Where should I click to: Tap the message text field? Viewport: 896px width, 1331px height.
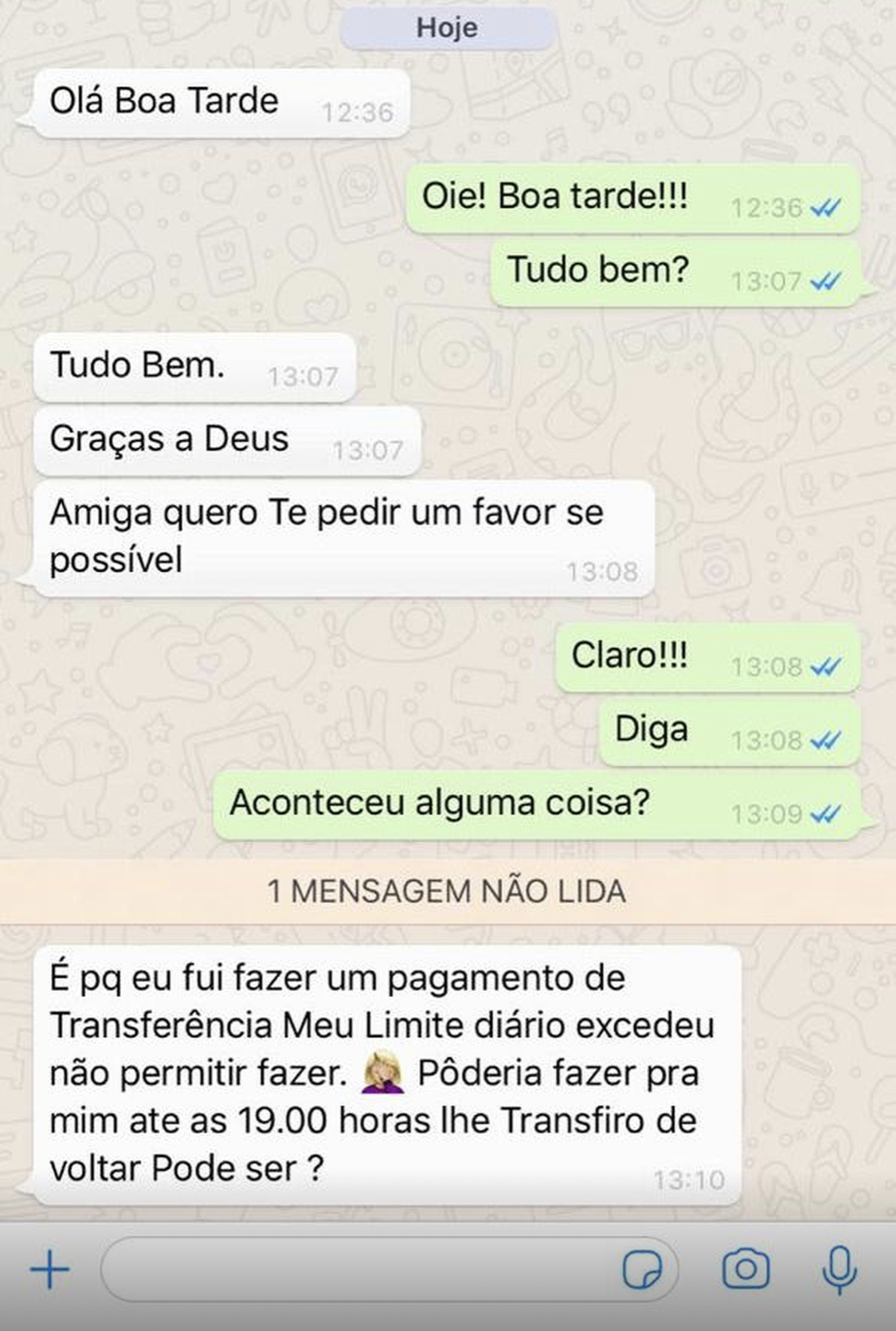[x=358, y=1269]
